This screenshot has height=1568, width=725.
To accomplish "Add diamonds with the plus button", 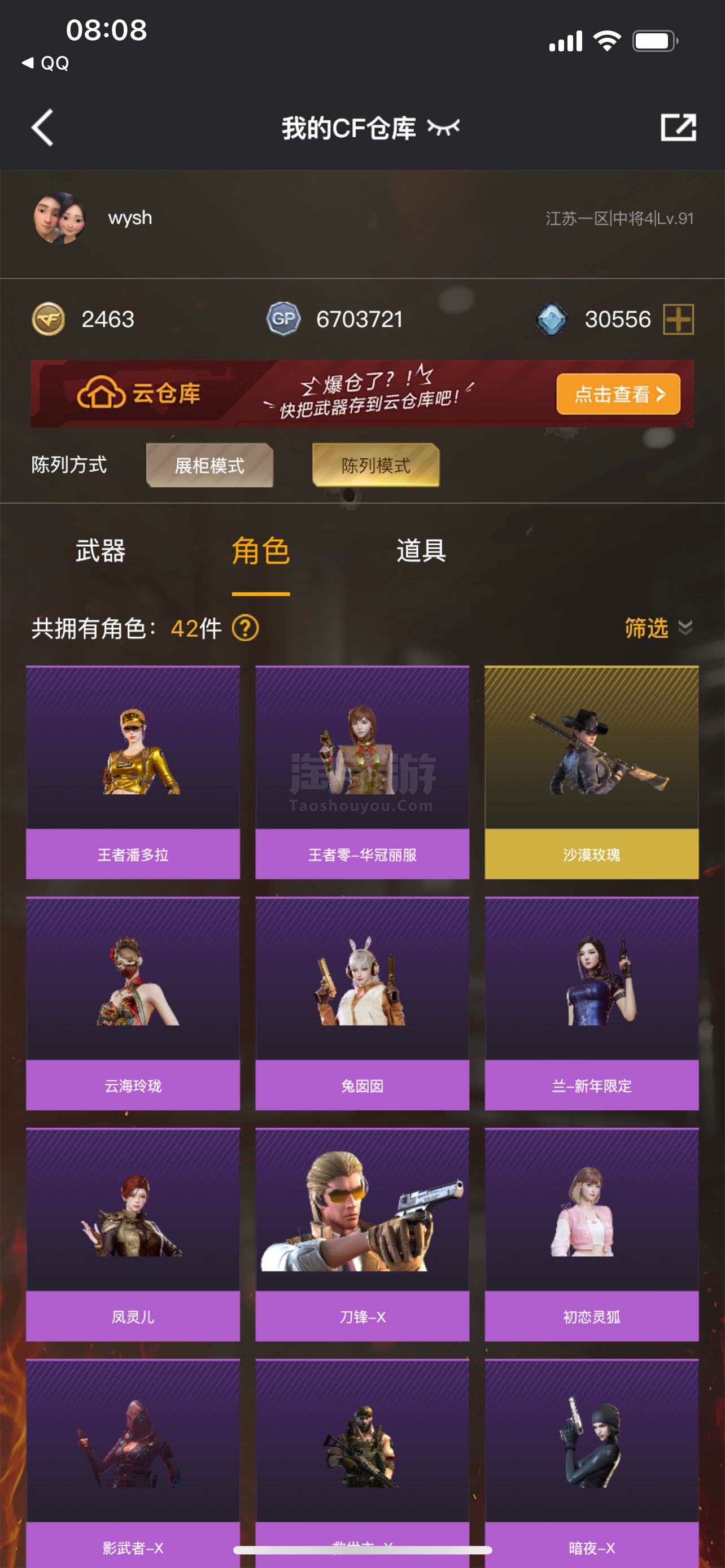I will [x=678, y=319].
